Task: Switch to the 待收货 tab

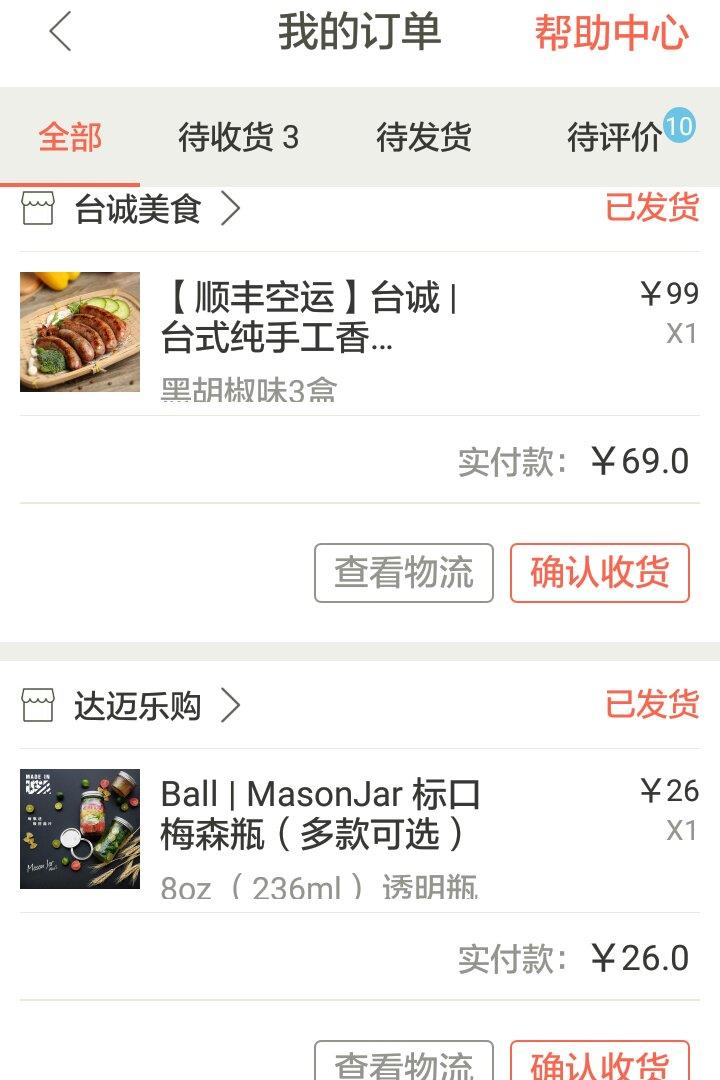Action: pos(238,137)
